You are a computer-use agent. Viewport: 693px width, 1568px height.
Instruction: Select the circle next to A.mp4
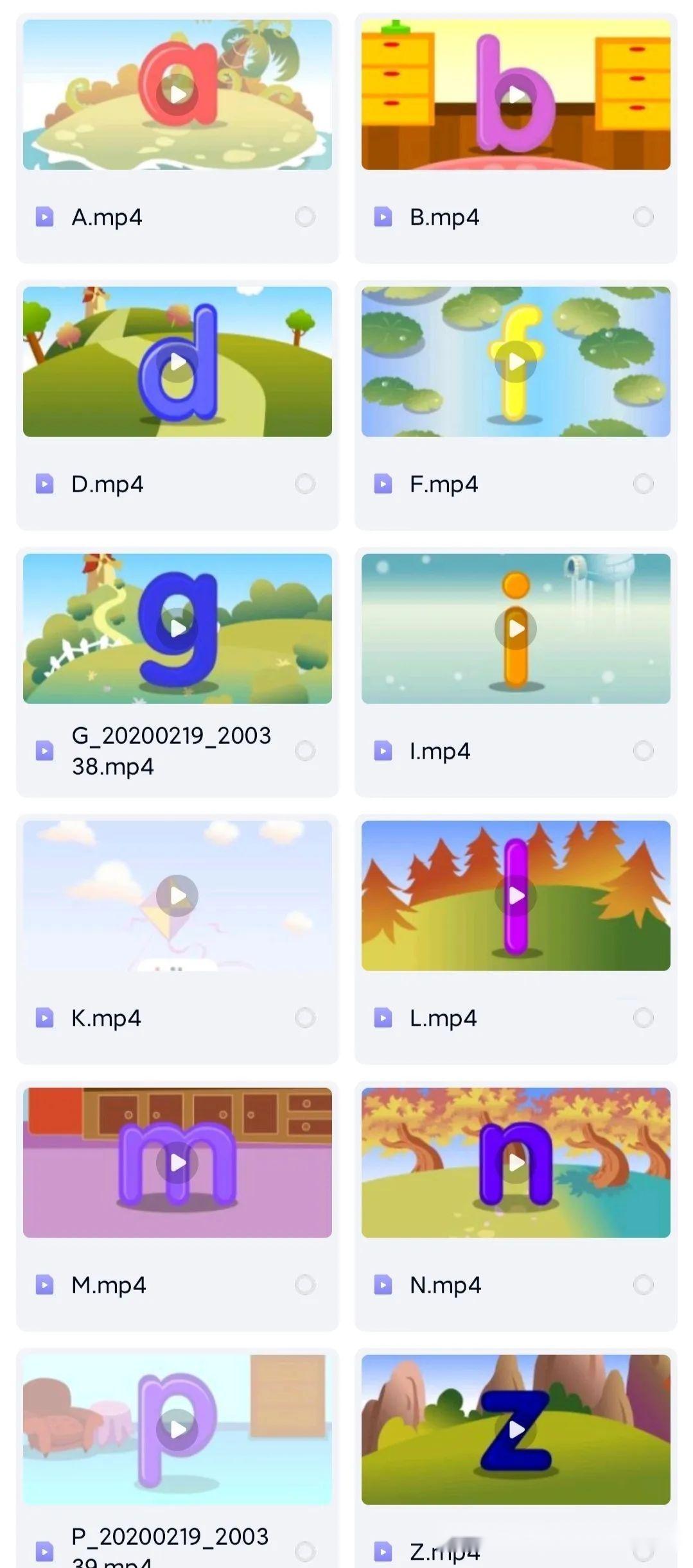(304, 217)
